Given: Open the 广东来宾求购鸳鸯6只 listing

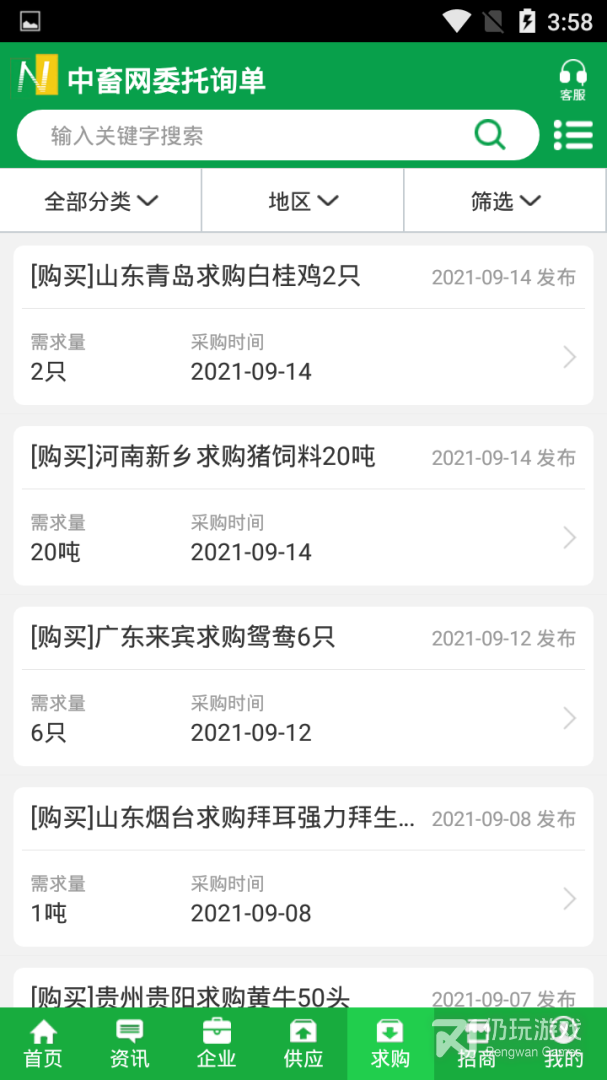Looking at the screenshot, I should pos(303,686).
